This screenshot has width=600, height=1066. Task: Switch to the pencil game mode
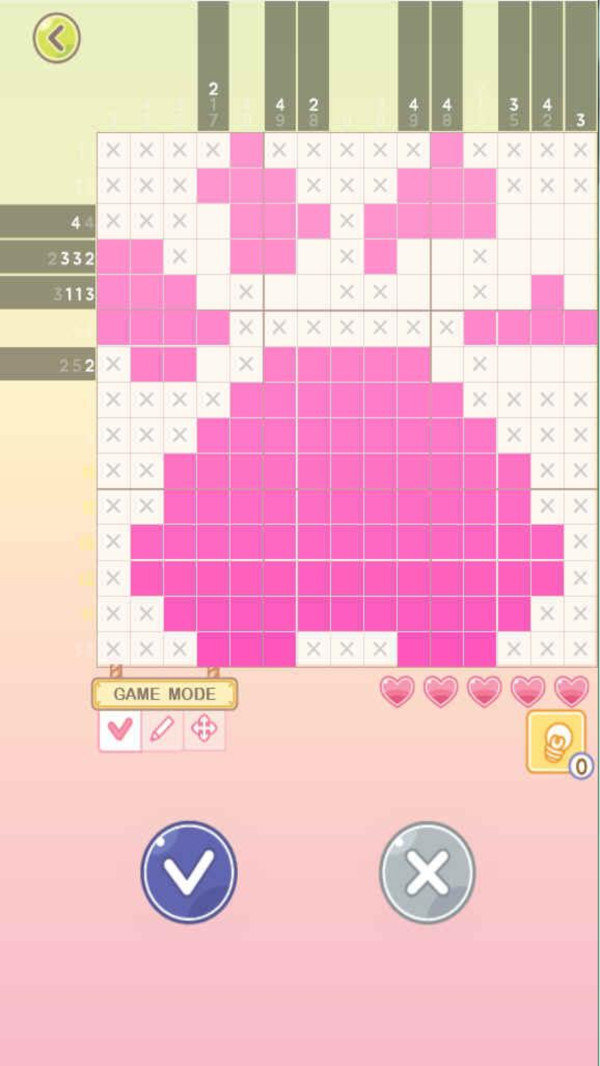[x=162, y=730]
